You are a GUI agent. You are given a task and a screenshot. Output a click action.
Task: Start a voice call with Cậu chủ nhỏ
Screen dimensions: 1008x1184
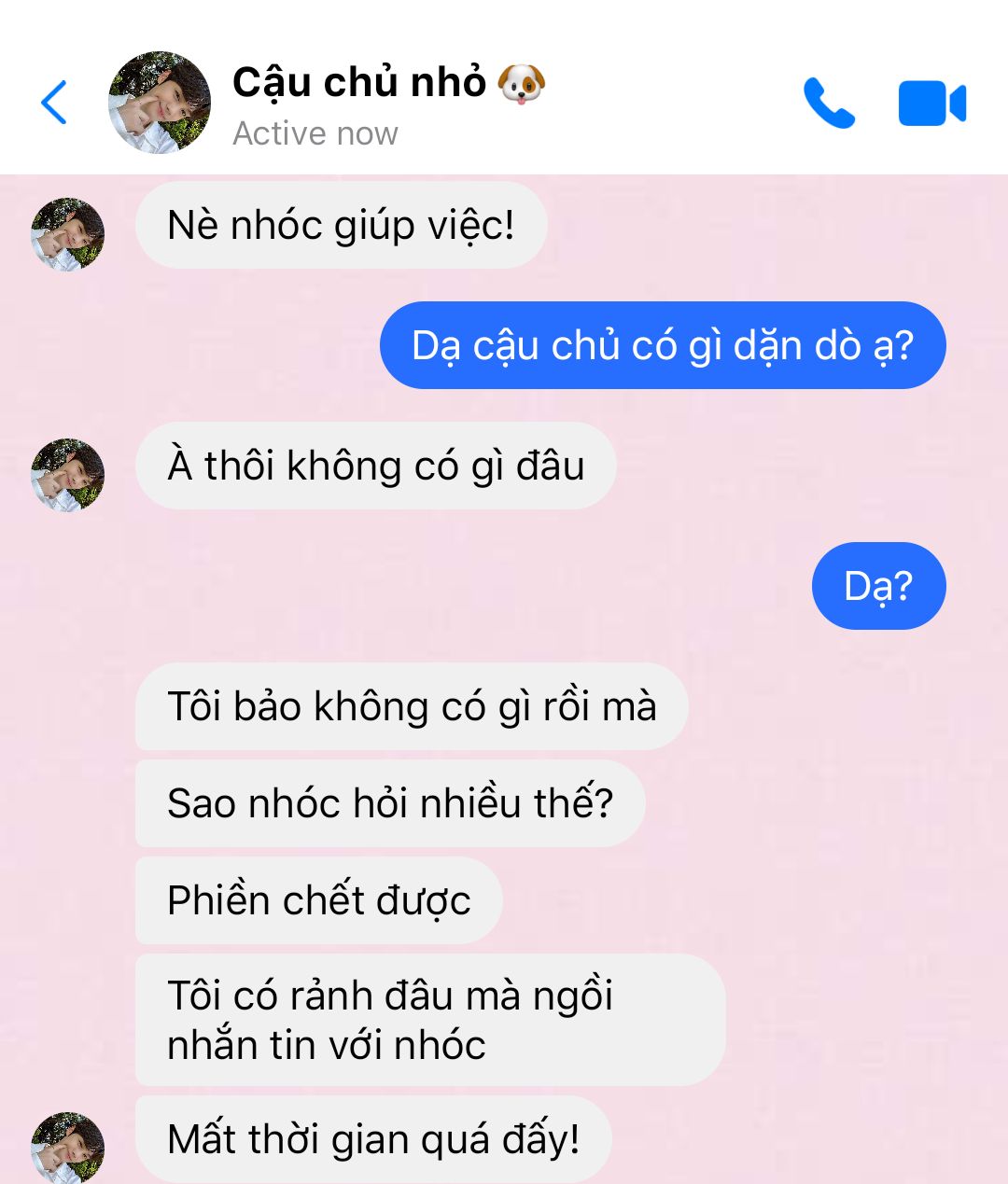pyautogui.click(x=829, y=103)
